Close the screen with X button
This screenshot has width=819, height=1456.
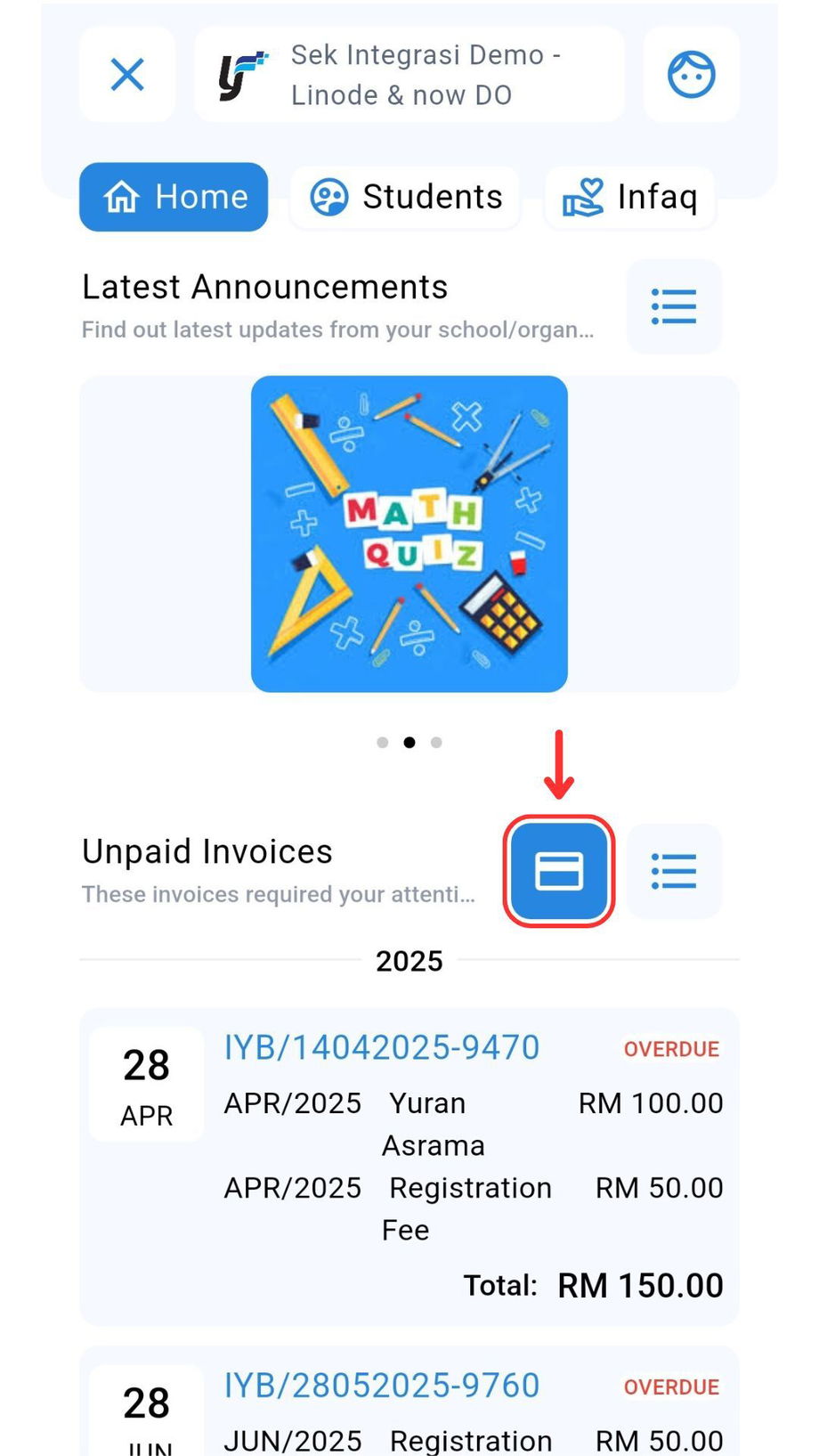pos(127,75)
